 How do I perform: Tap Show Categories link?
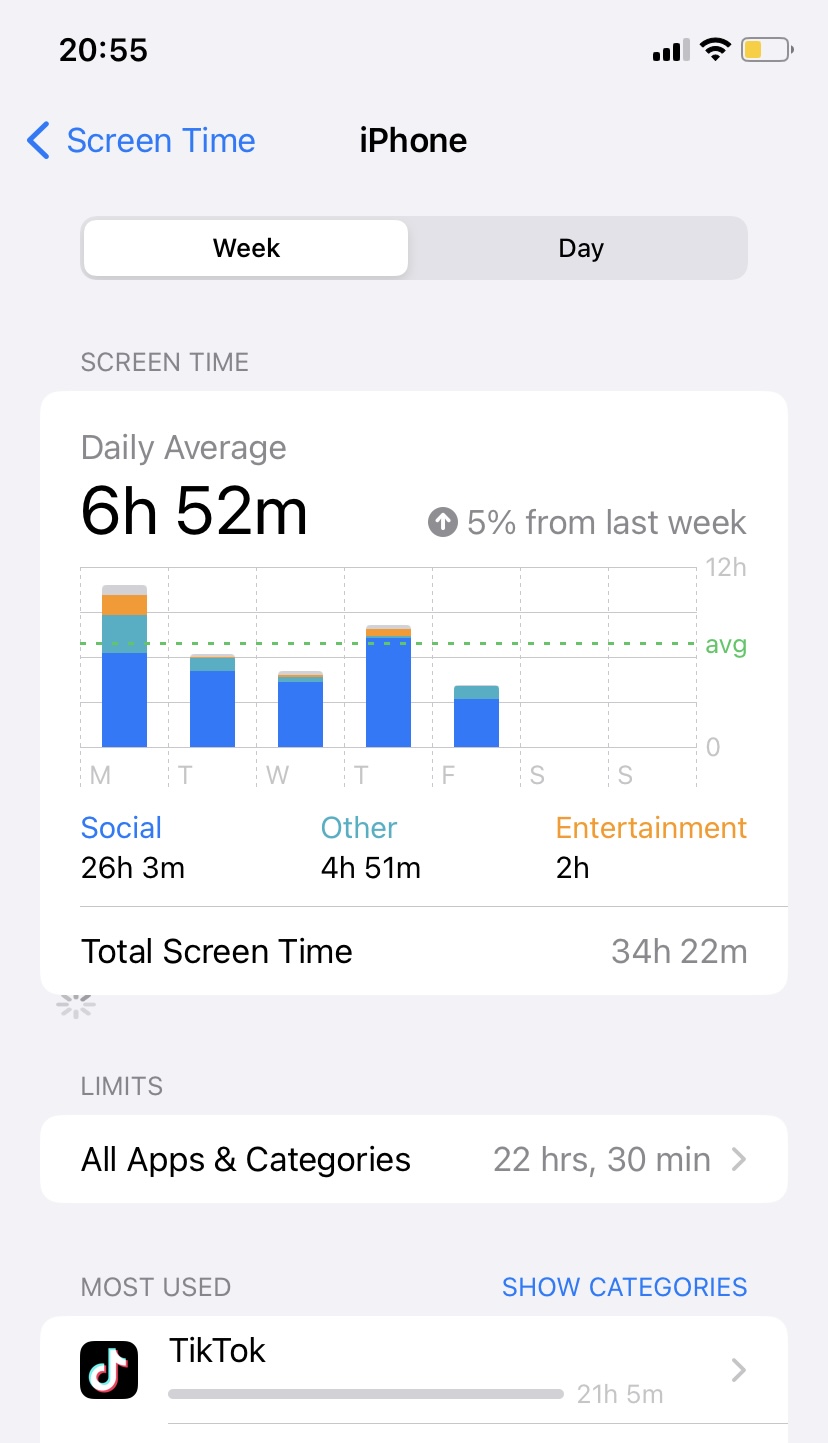(624, 1287)
